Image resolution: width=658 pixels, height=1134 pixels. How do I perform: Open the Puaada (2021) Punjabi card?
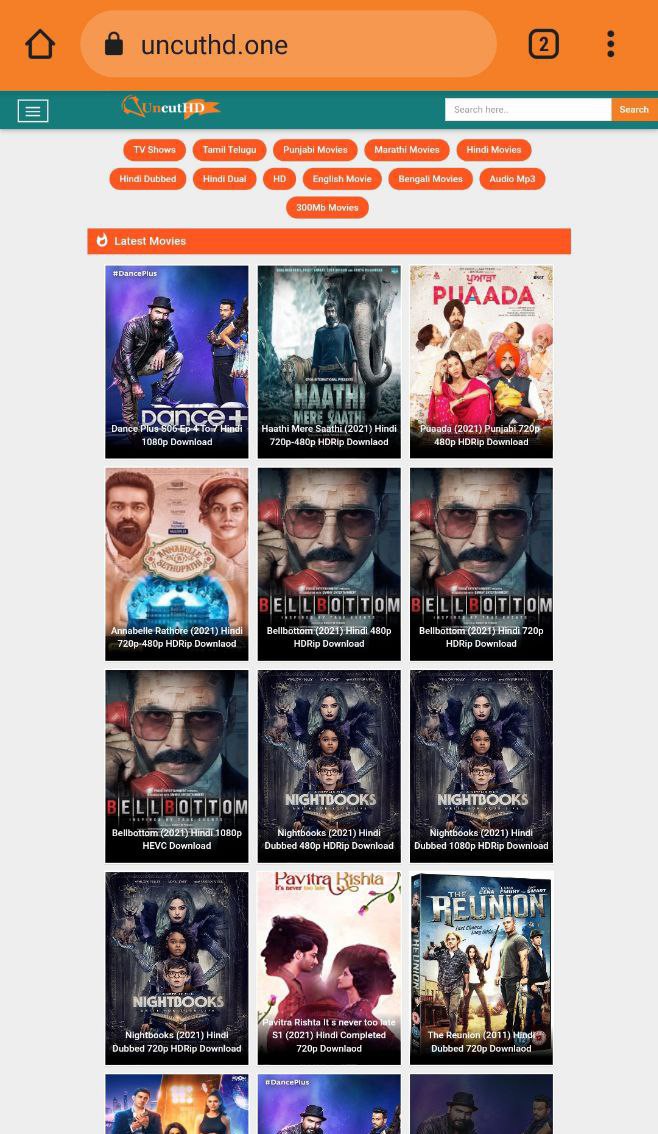coord(481,361)
